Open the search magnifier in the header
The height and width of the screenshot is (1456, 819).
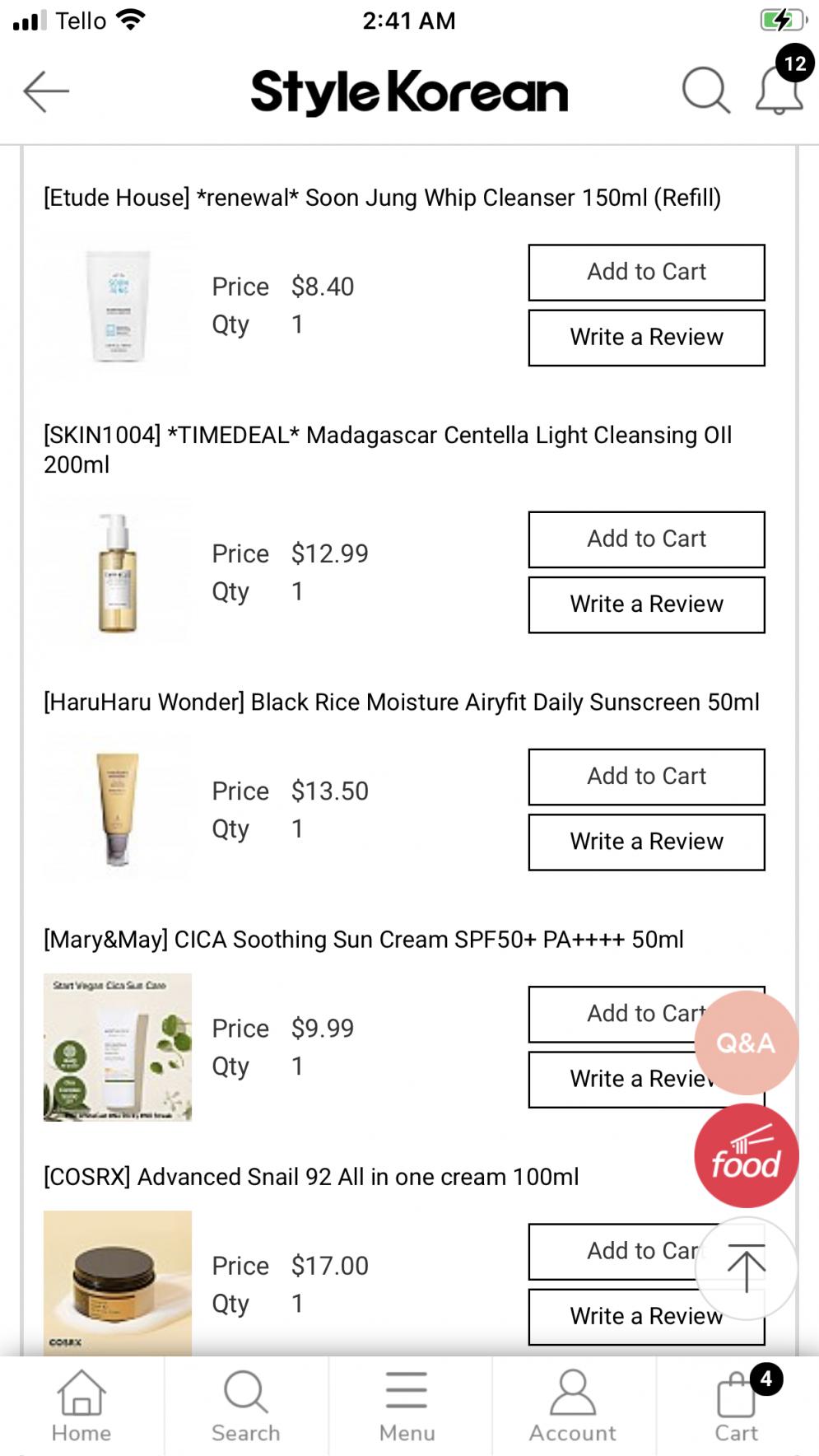coord(705,90)
